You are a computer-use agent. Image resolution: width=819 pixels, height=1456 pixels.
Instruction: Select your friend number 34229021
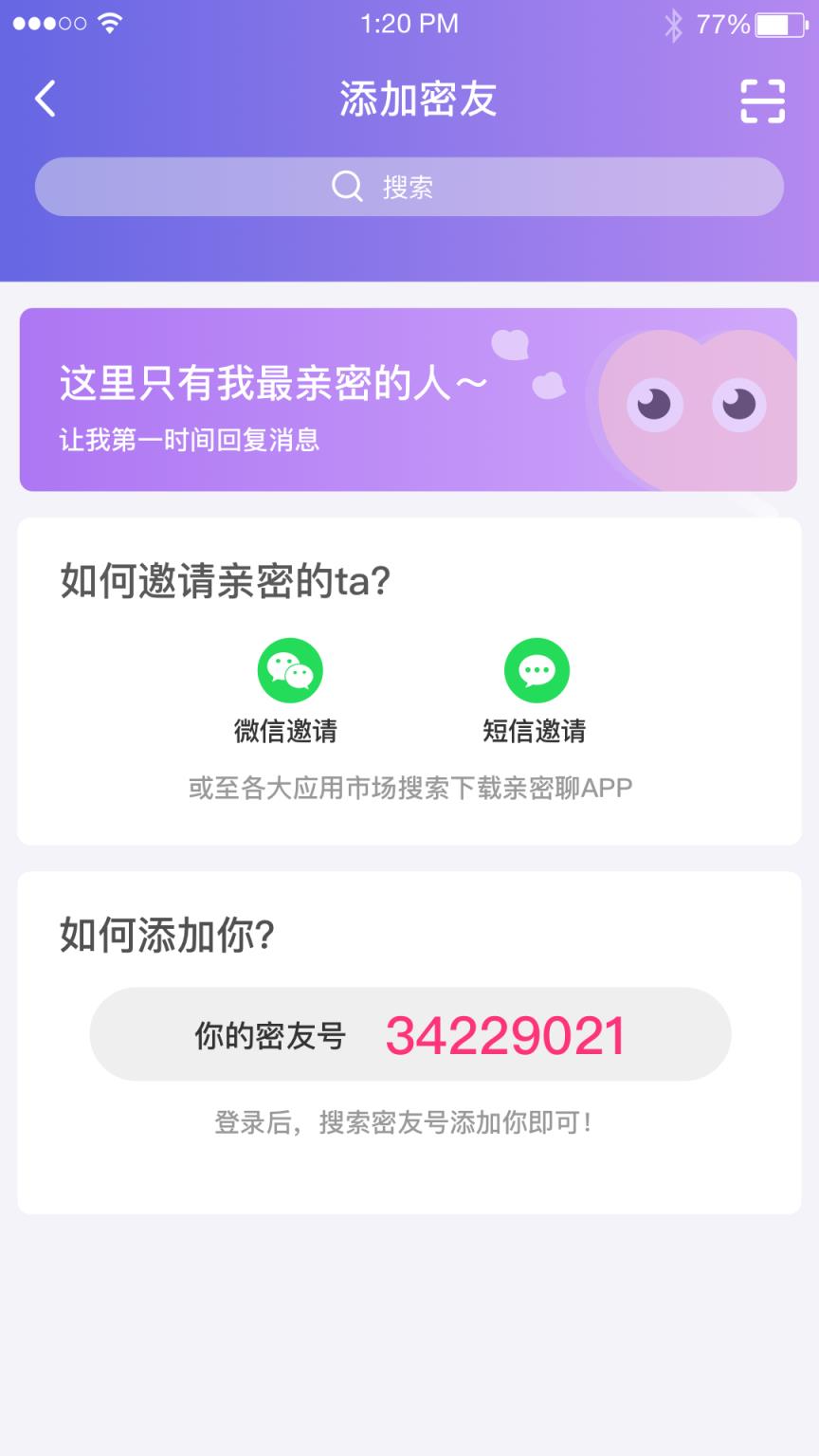(x=505, y=1035)
